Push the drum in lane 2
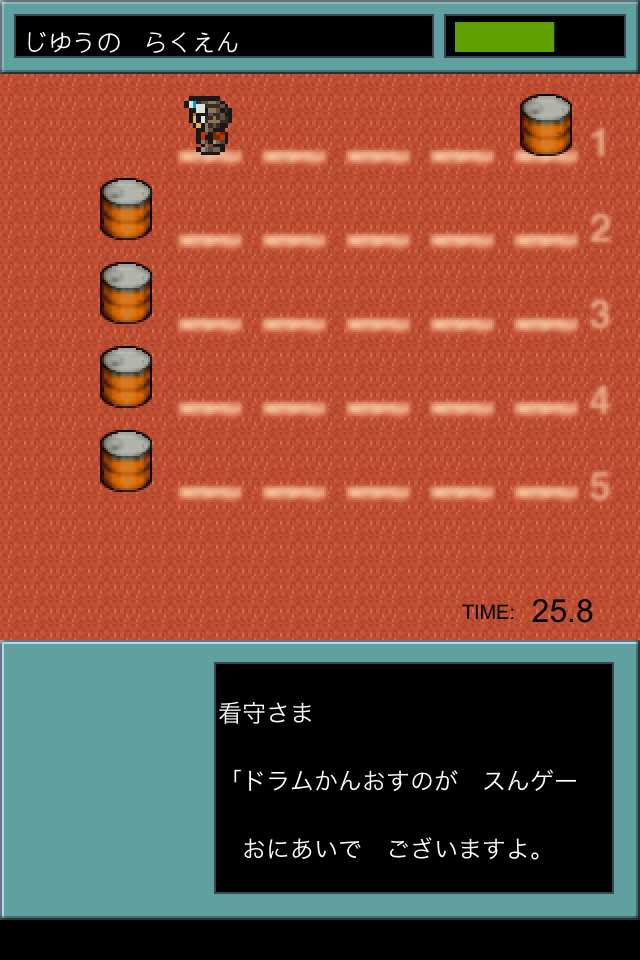The image size is (640, 960). (x=126, y=209)
